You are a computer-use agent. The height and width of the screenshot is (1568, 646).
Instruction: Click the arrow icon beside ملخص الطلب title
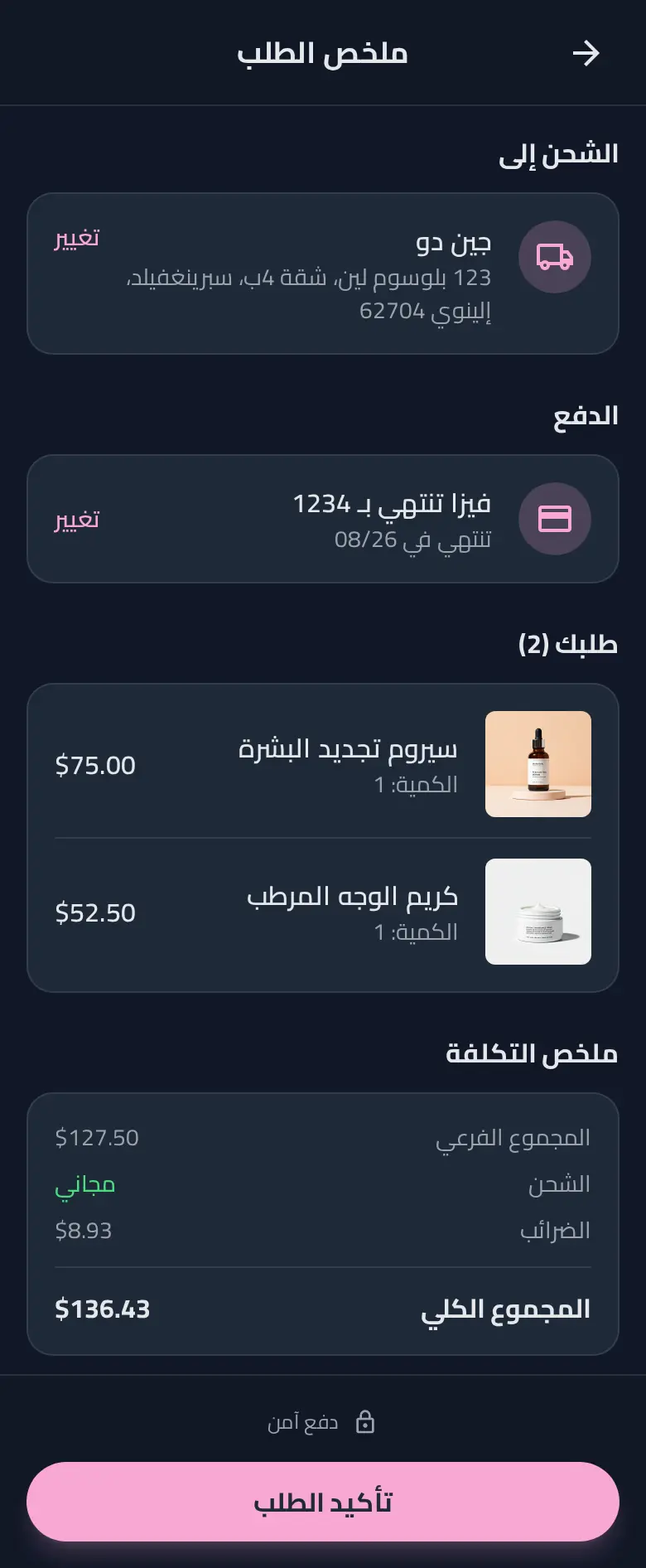point(588,53)
